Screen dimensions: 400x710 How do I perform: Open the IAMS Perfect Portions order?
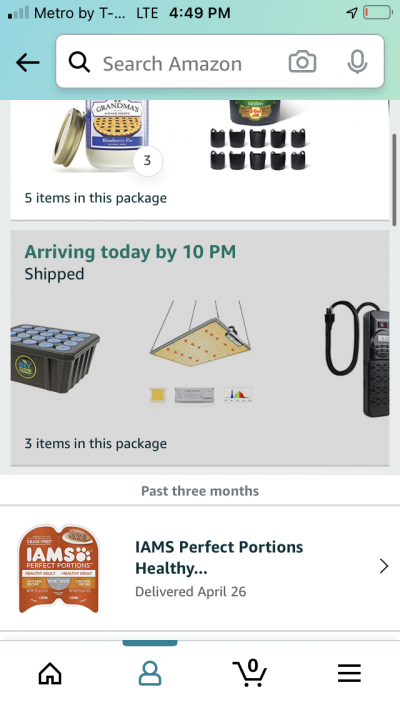coord(200,568)
